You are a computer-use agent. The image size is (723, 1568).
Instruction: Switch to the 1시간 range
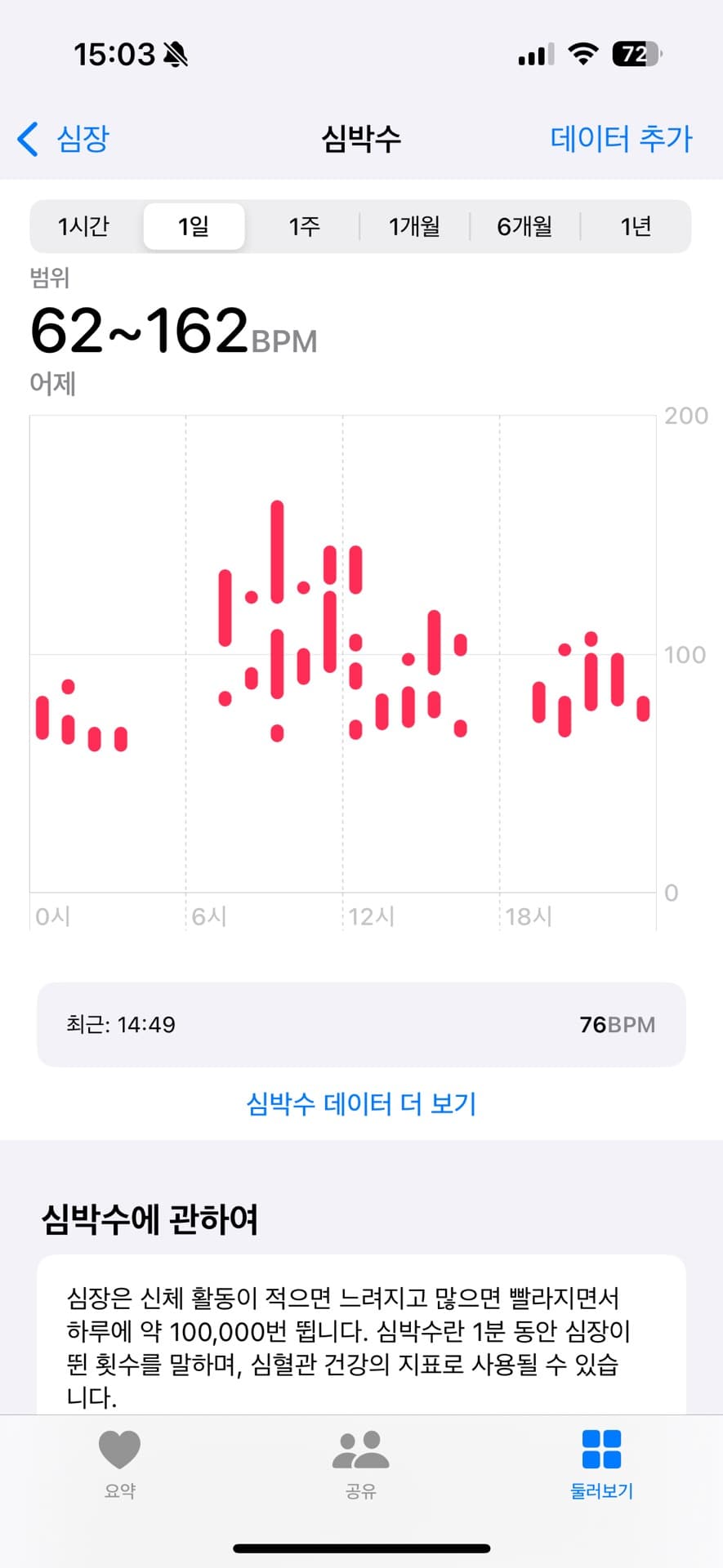[83, 226]
